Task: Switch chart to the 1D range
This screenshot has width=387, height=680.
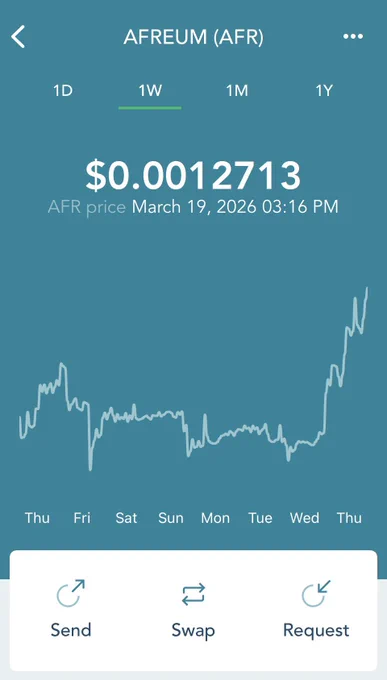Action: pos(63,91)
